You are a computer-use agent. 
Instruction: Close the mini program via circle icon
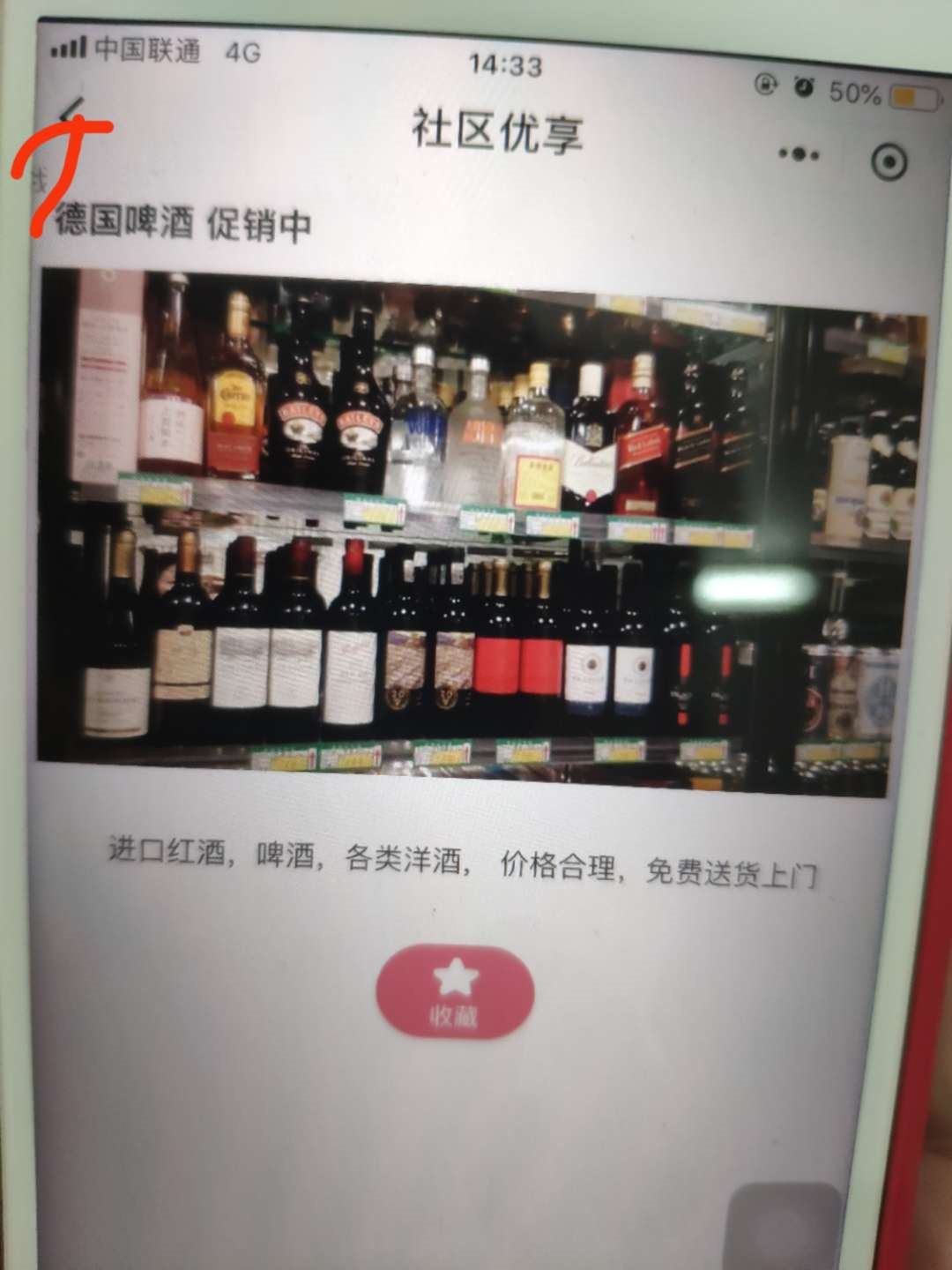click(888, 161)
